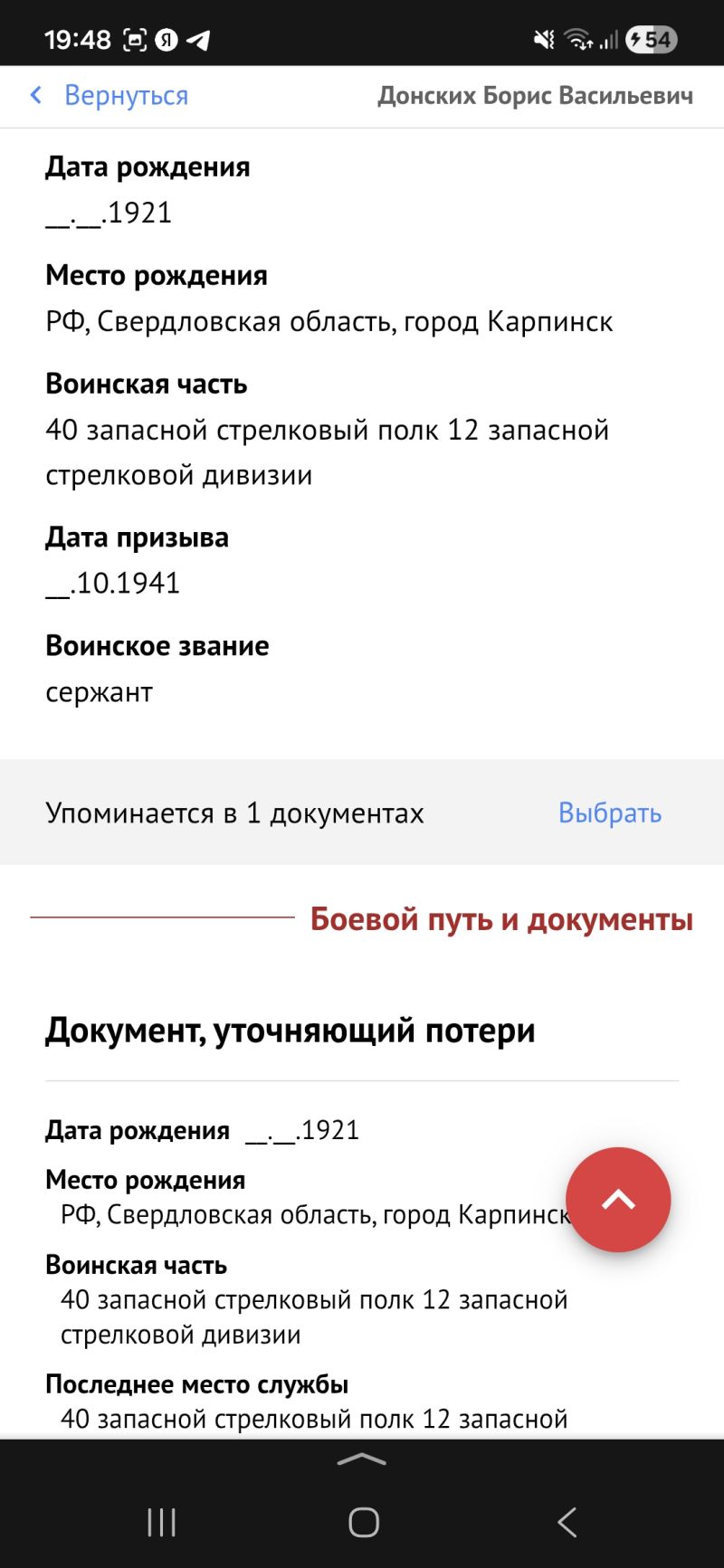
Task: Tap the red scroll-to-top button
Action: point(618,1200)
